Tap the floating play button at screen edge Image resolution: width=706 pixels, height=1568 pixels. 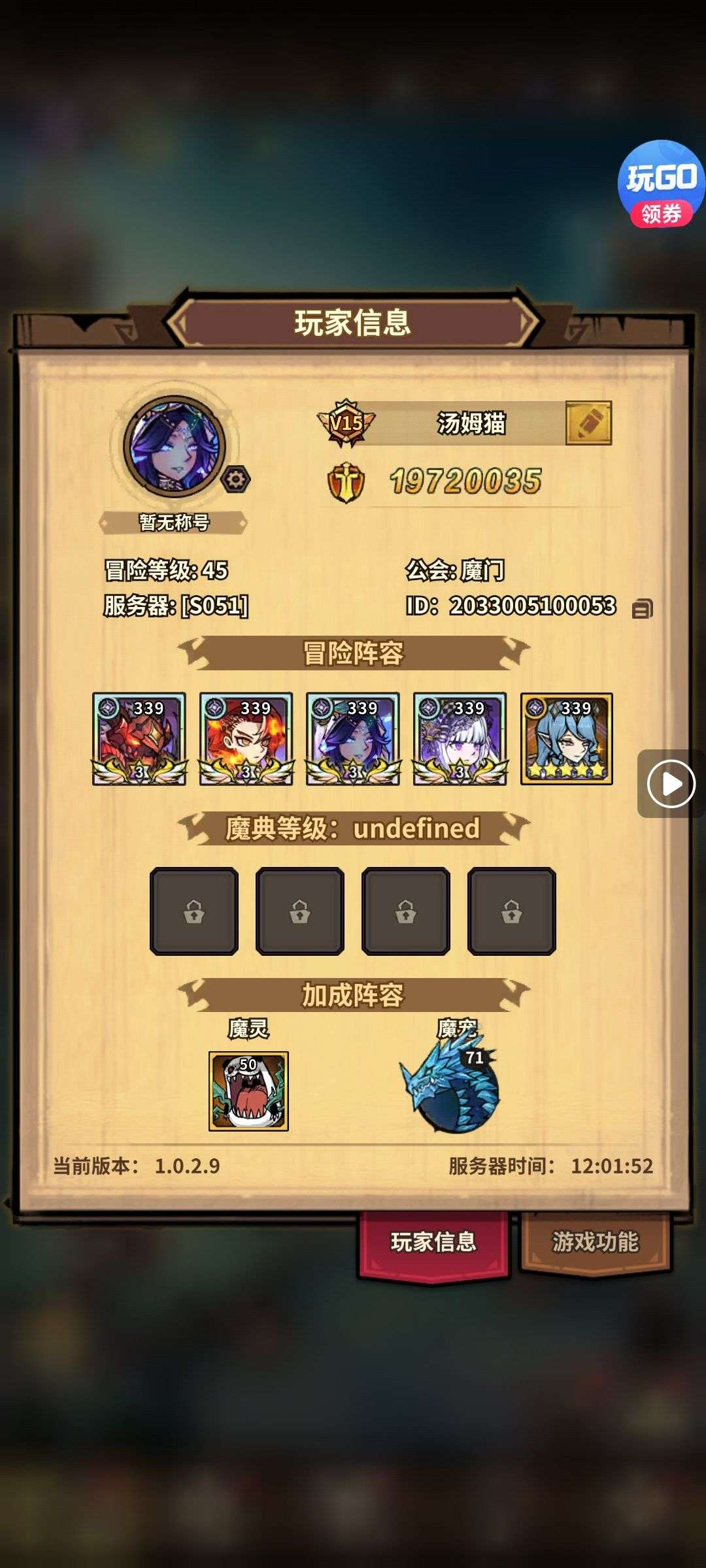tap(671, 783)
